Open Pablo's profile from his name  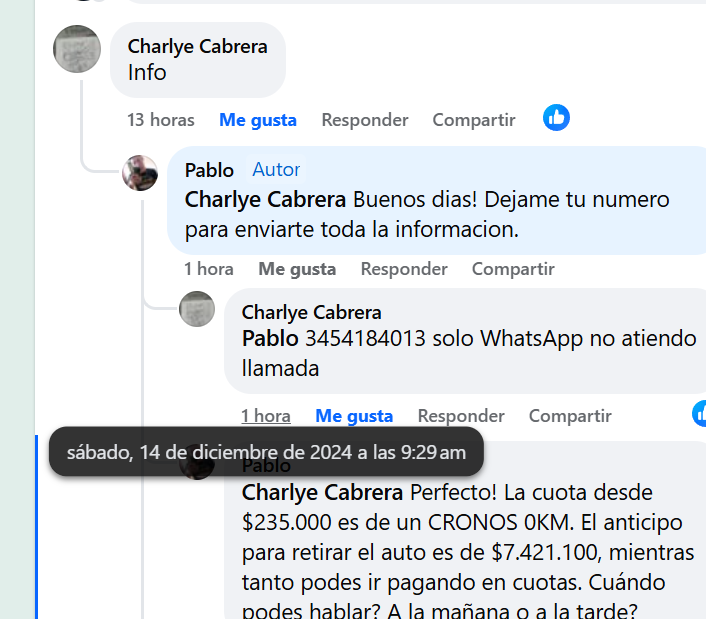[209, 170]
